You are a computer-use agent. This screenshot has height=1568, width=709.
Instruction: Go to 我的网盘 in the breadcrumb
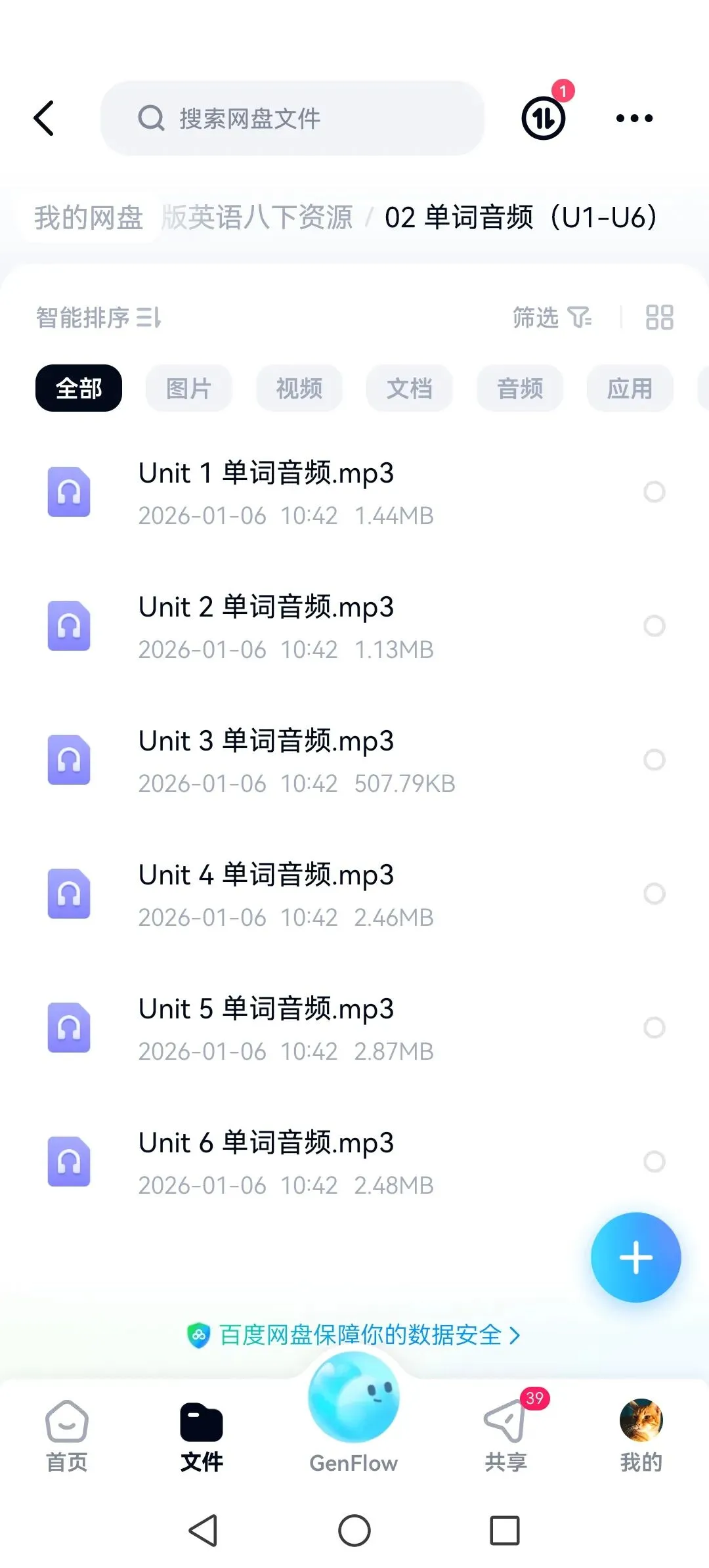(x=89, y=217)
